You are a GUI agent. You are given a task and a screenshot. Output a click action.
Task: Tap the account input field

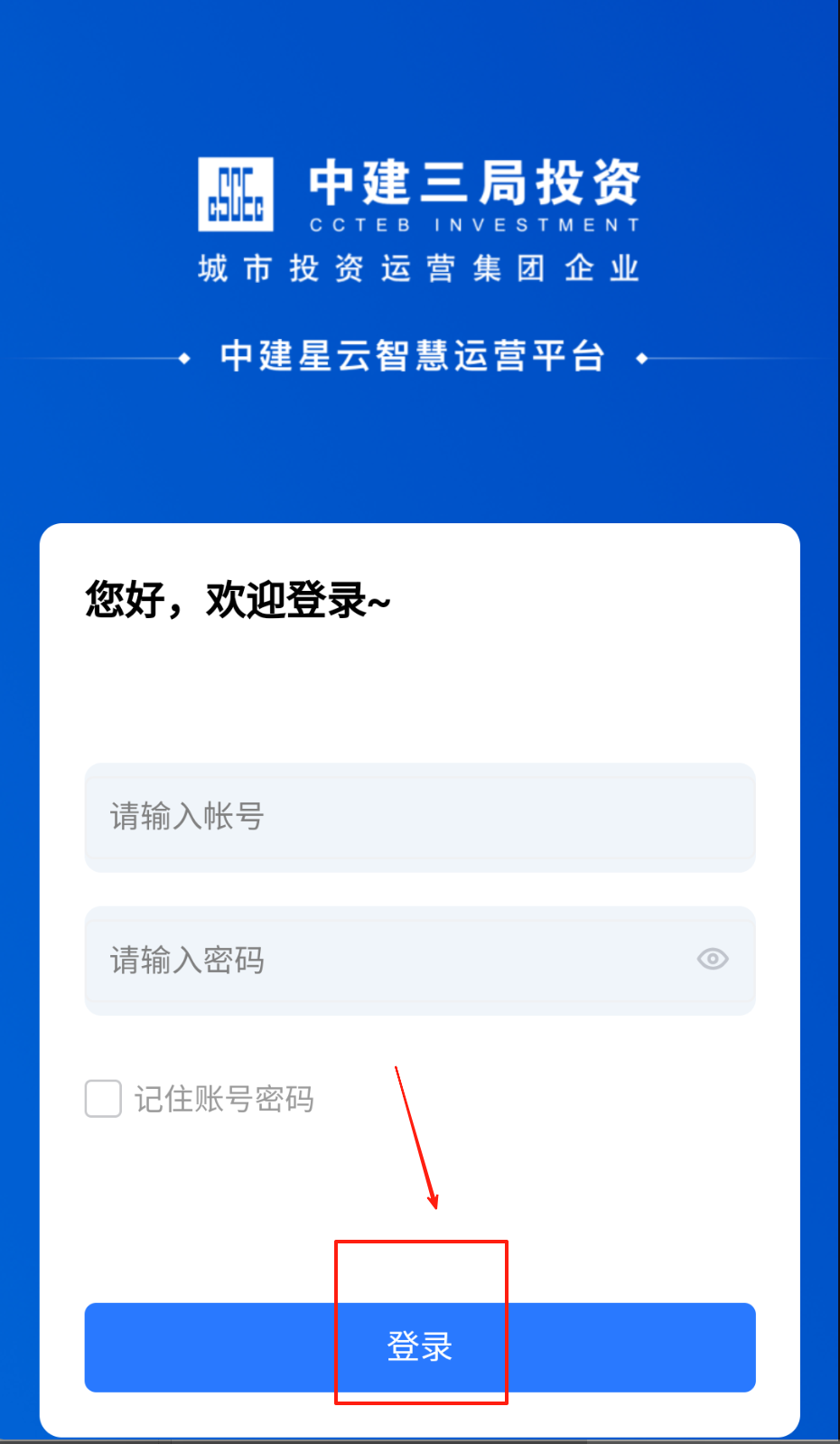click(x=420, y=817)
